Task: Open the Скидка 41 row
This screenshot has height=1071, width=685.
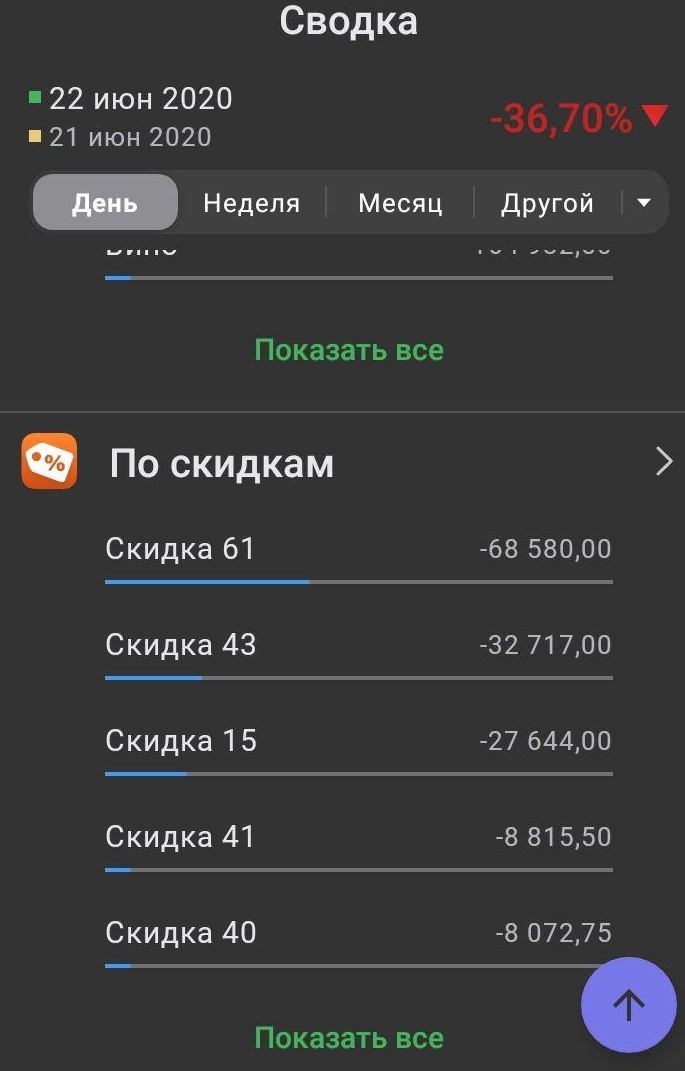Action: click(358, 838)
